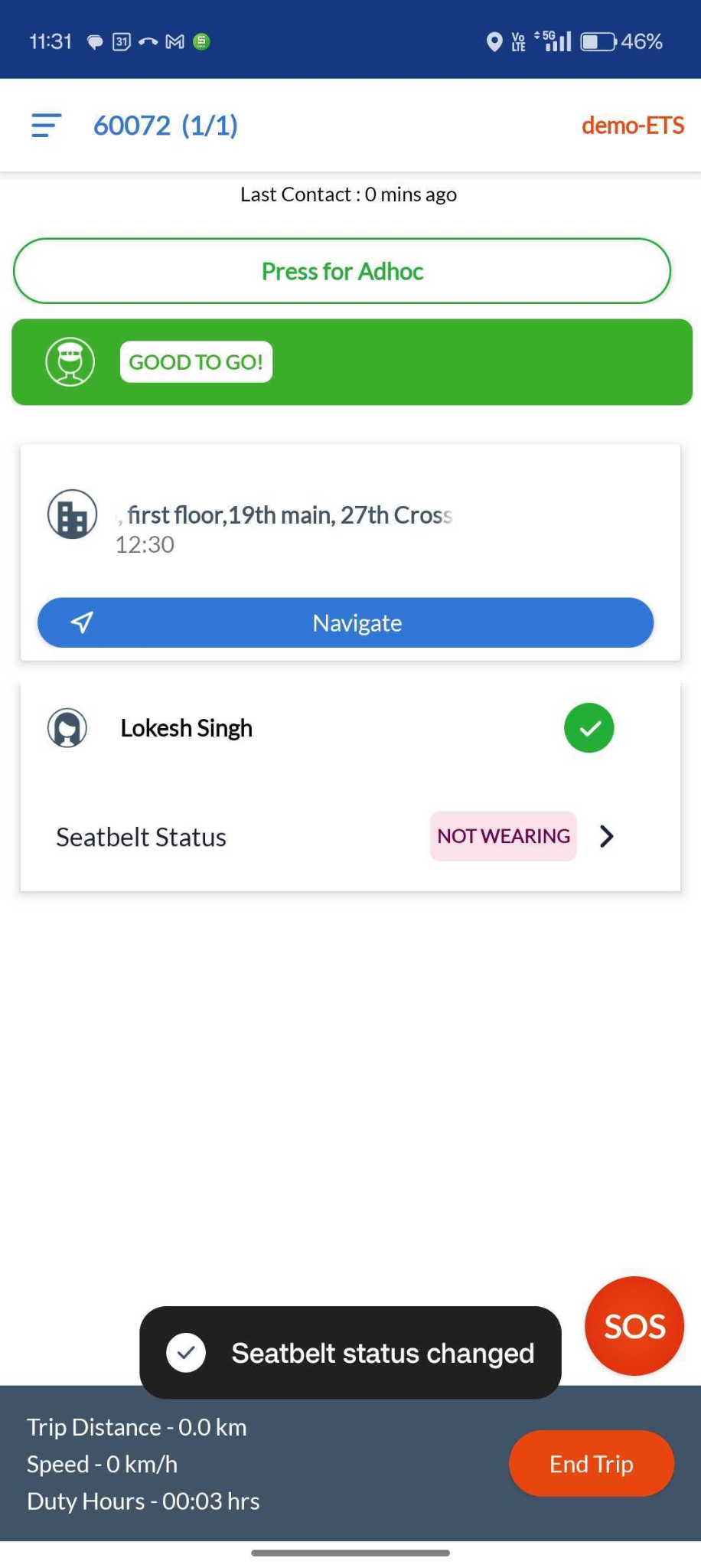This screenshot has height=1568, width=701.
Task: Open the drawer menu button
Action: pos(46,126)
